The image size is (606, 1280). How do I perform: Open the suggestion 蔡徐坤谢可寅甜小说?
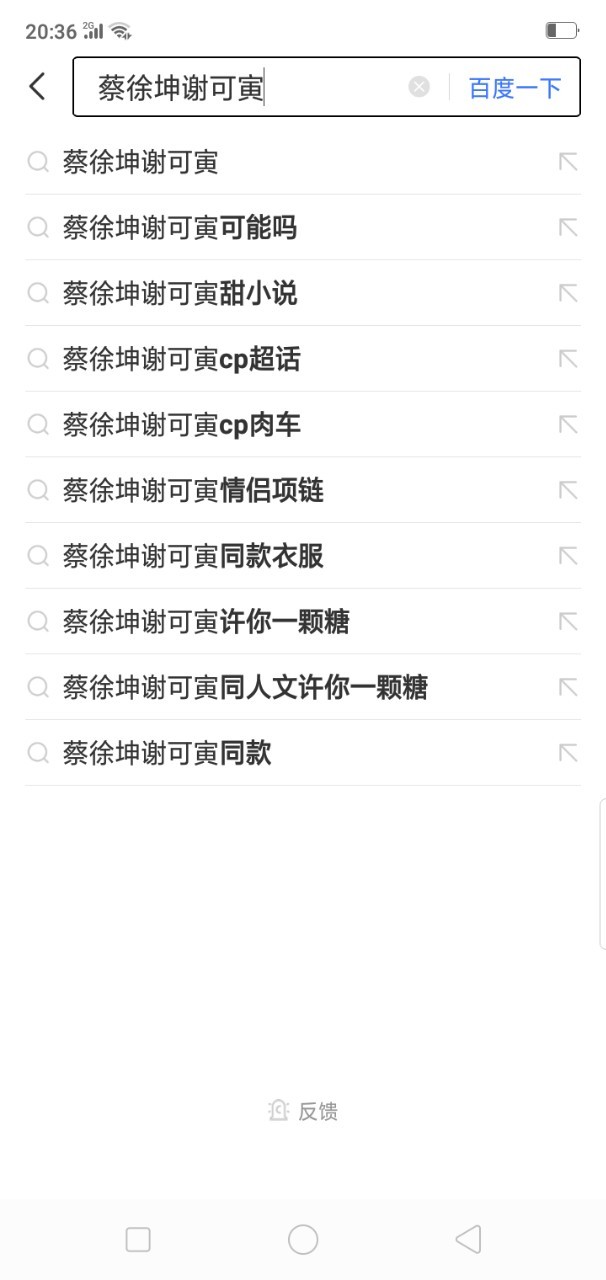point(303,293)
